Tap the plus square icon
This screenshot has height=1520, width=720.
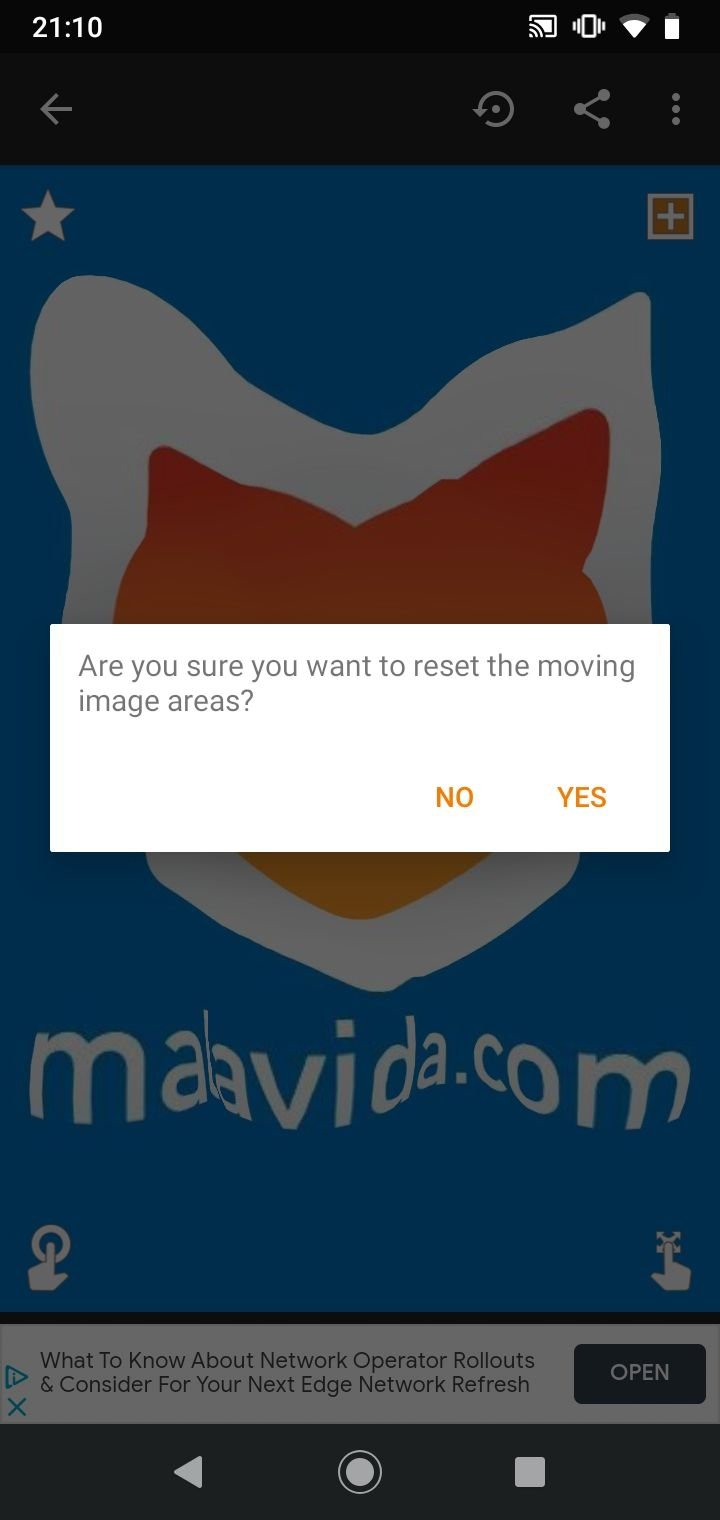tap(670, 216)
